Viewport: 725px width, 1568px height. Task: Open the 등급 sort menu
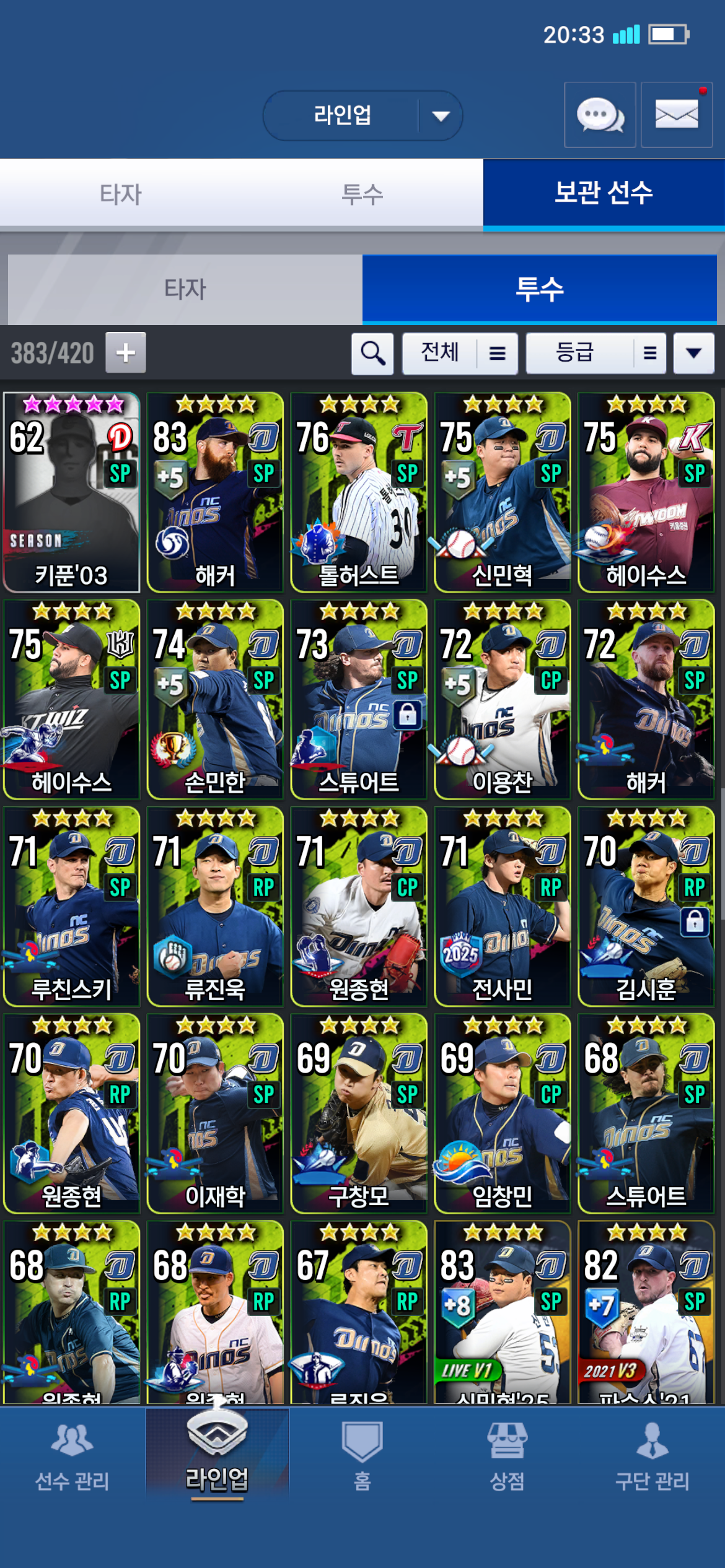(x=595, y=354)
